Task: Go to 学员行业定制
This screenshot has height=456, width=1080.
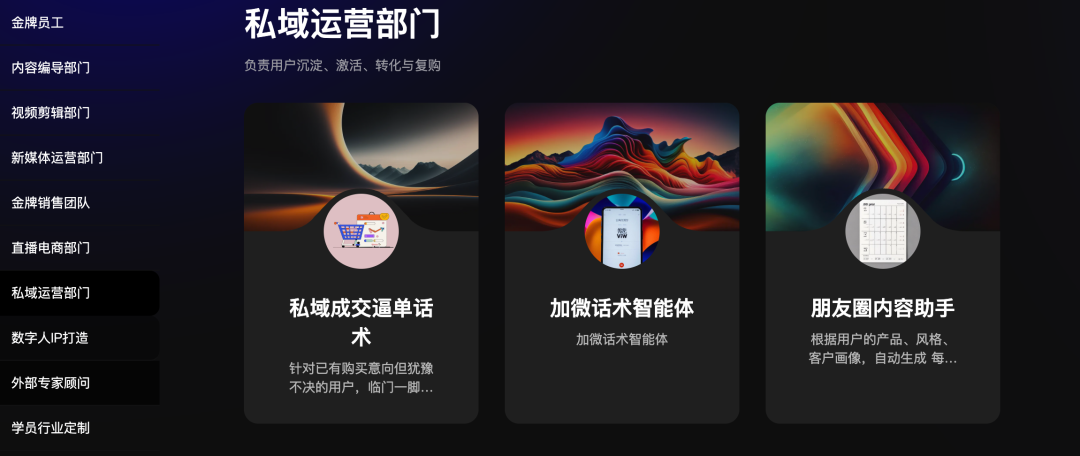Action: click(x=50, y=428)
